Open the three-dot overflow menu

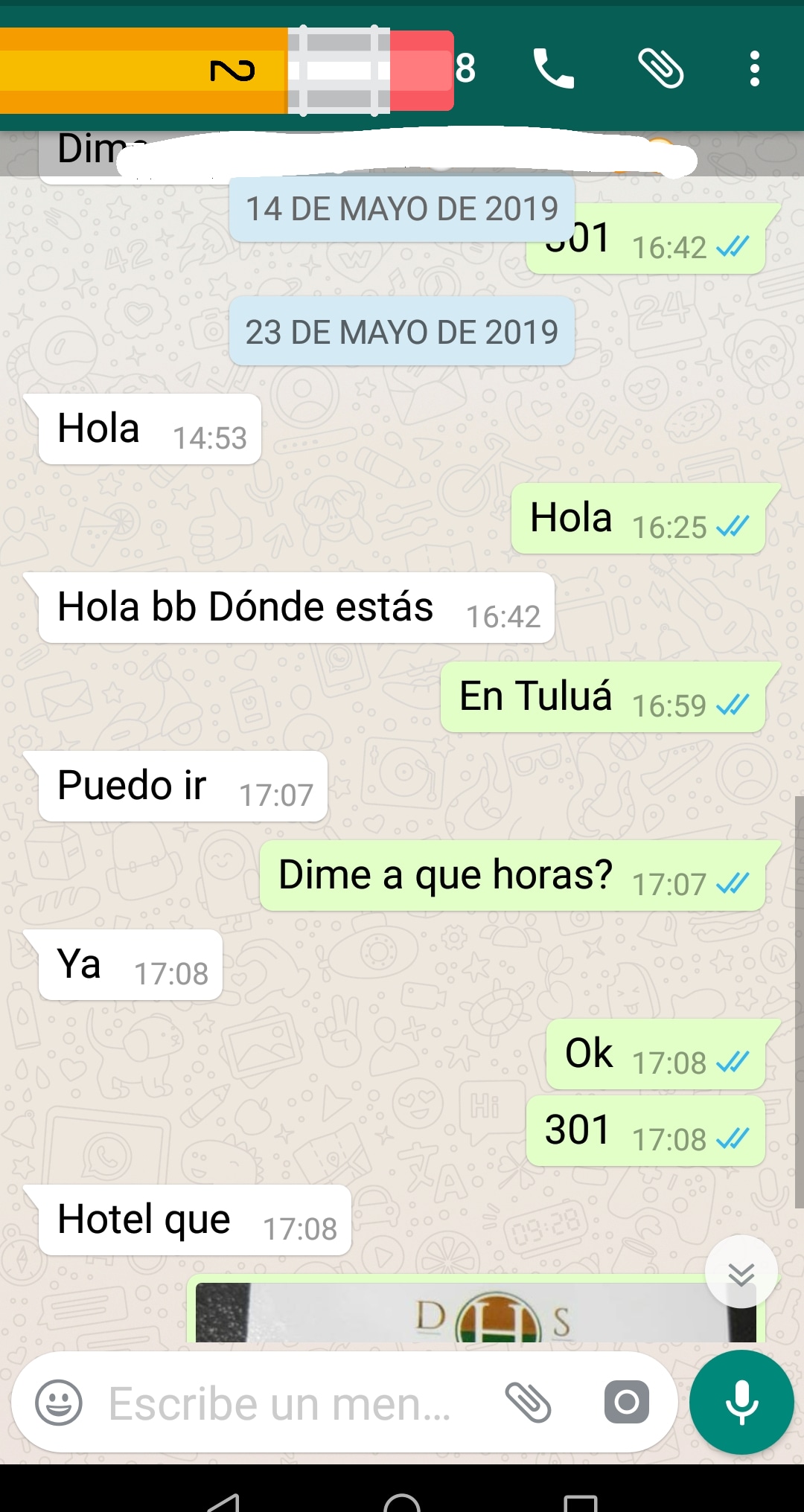pyautogui.click(x=754, y=69)
